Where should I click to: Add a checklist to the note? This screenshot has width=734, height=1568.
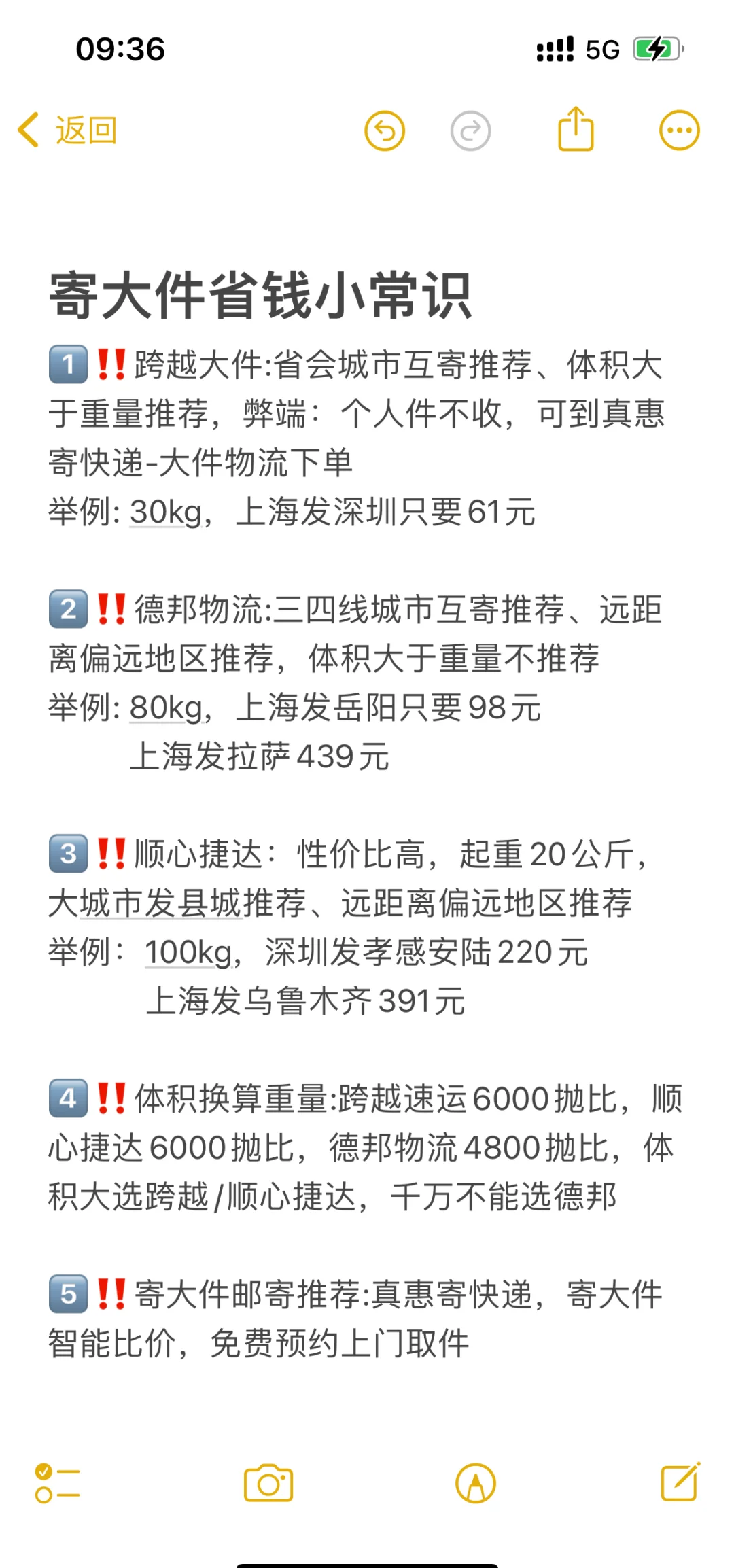tap(58, 1483)
